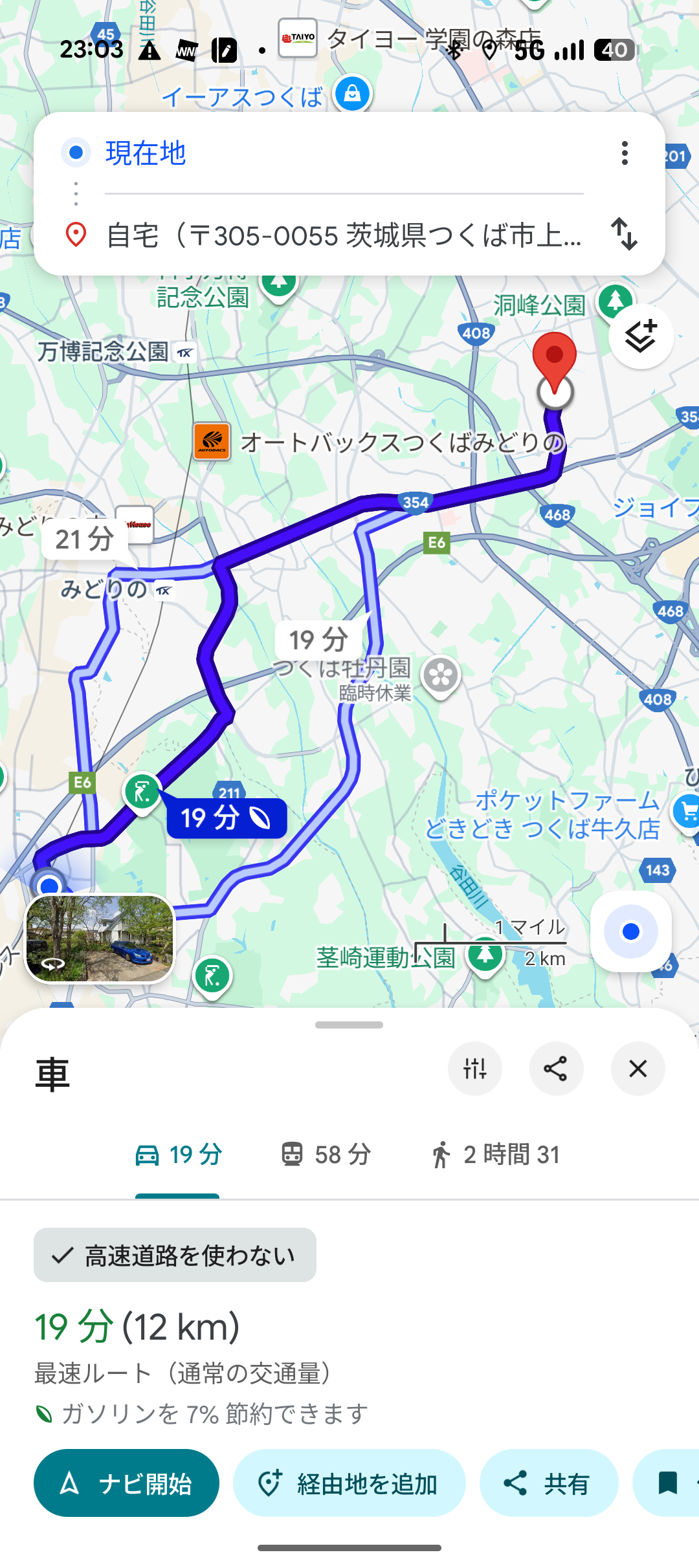Screen dimensions: 699x1568
Task: Close the directions panel
Action: tap(638, 1069)
